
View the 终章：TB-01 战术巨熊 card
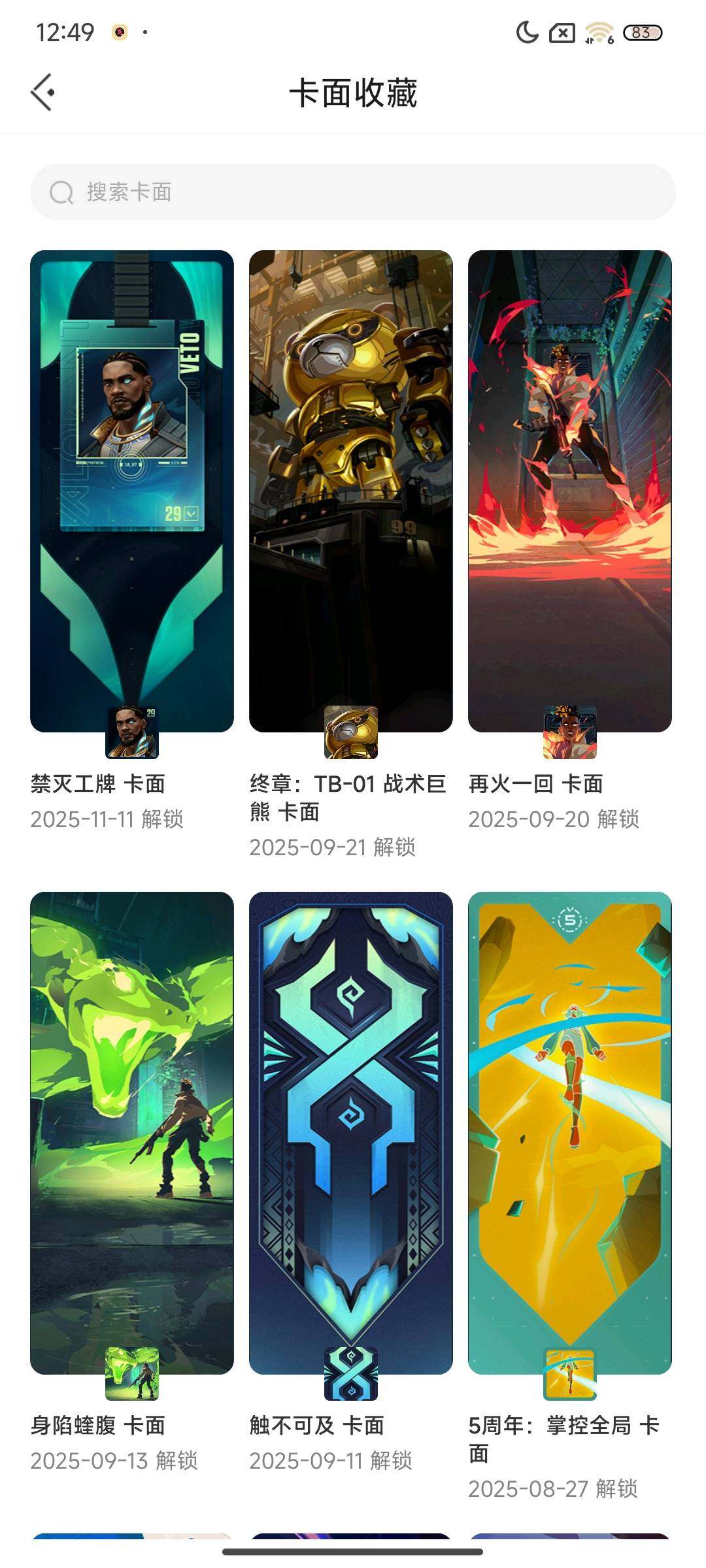point(351,491)
